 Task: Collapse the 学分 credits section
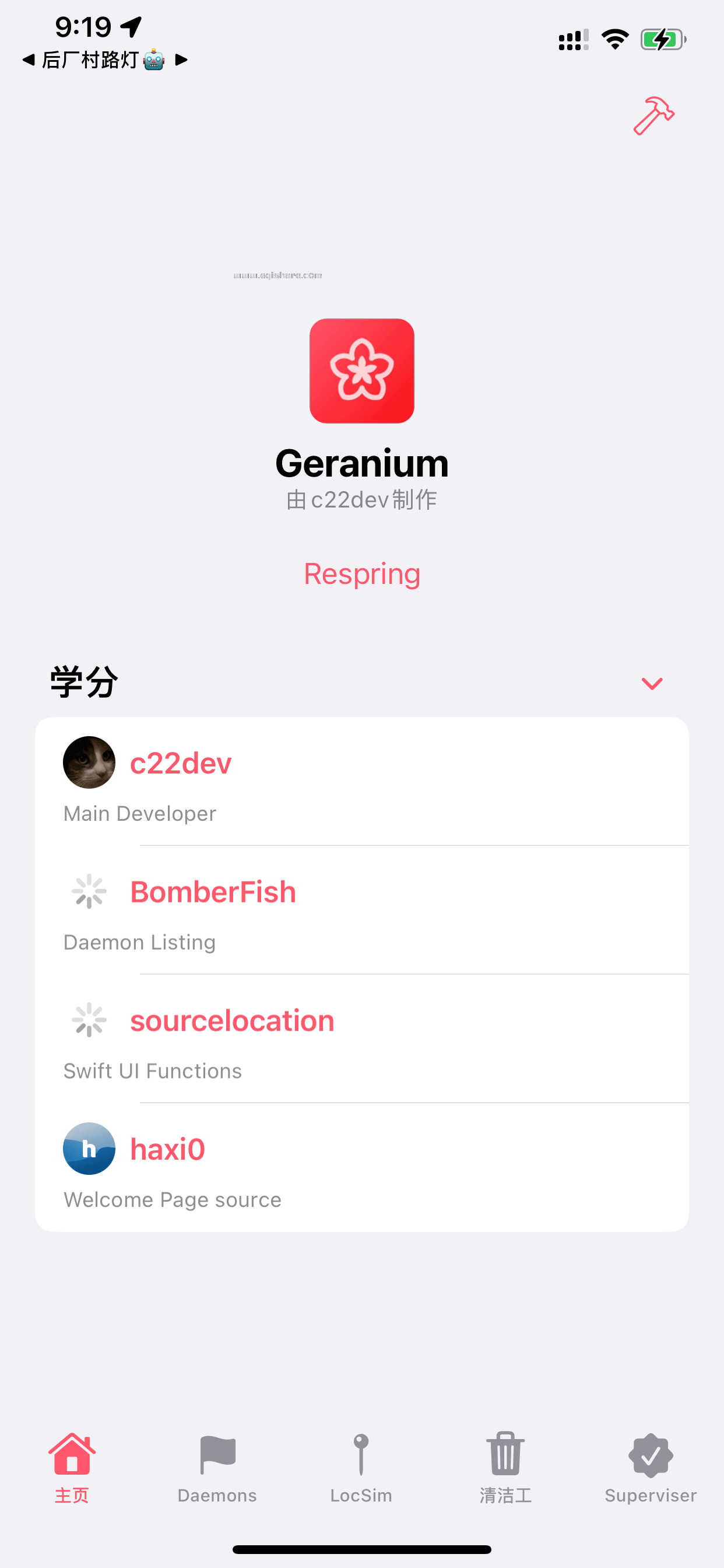click(x=652, y=684)
